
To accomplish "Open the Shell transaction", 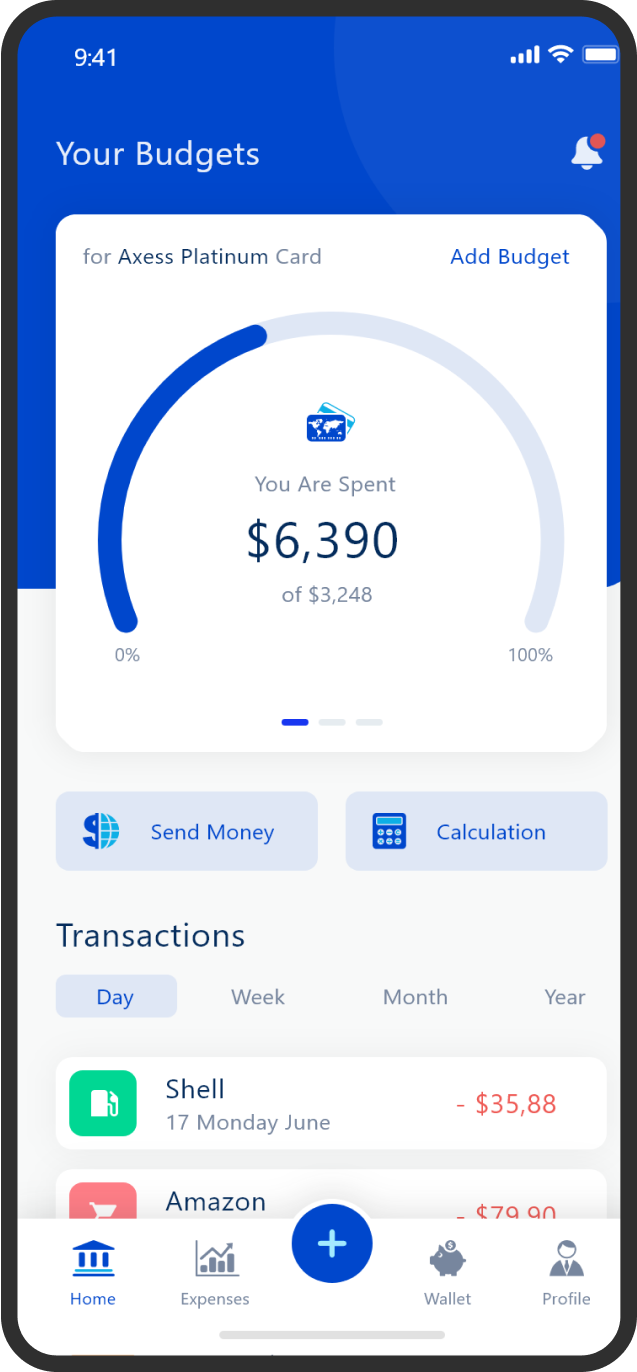I will 331,1103.
